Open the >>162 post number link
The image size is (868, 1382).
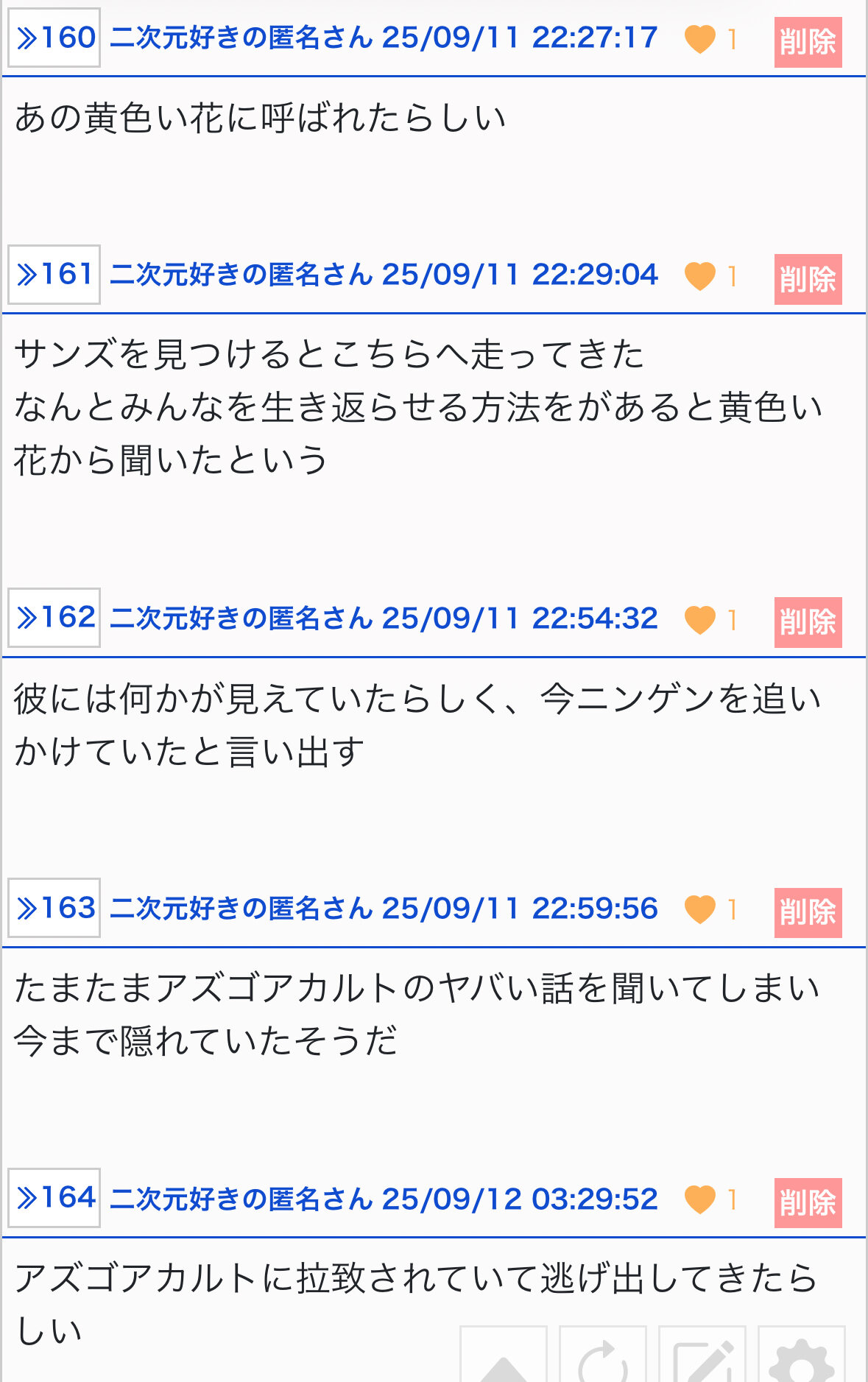tap(54, 618)
